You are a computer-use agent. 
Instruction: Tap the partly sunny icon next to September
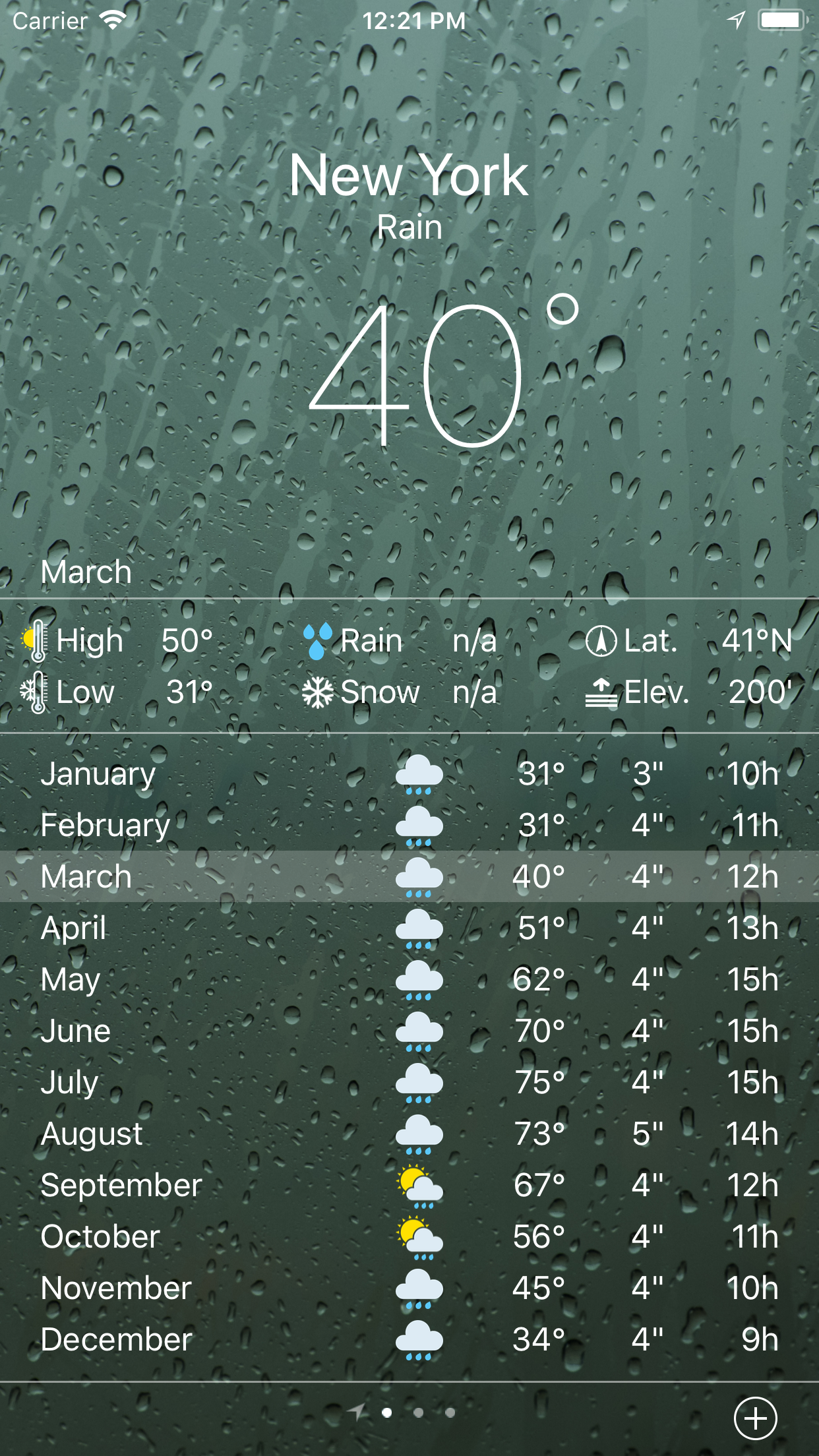[417, 1184]
